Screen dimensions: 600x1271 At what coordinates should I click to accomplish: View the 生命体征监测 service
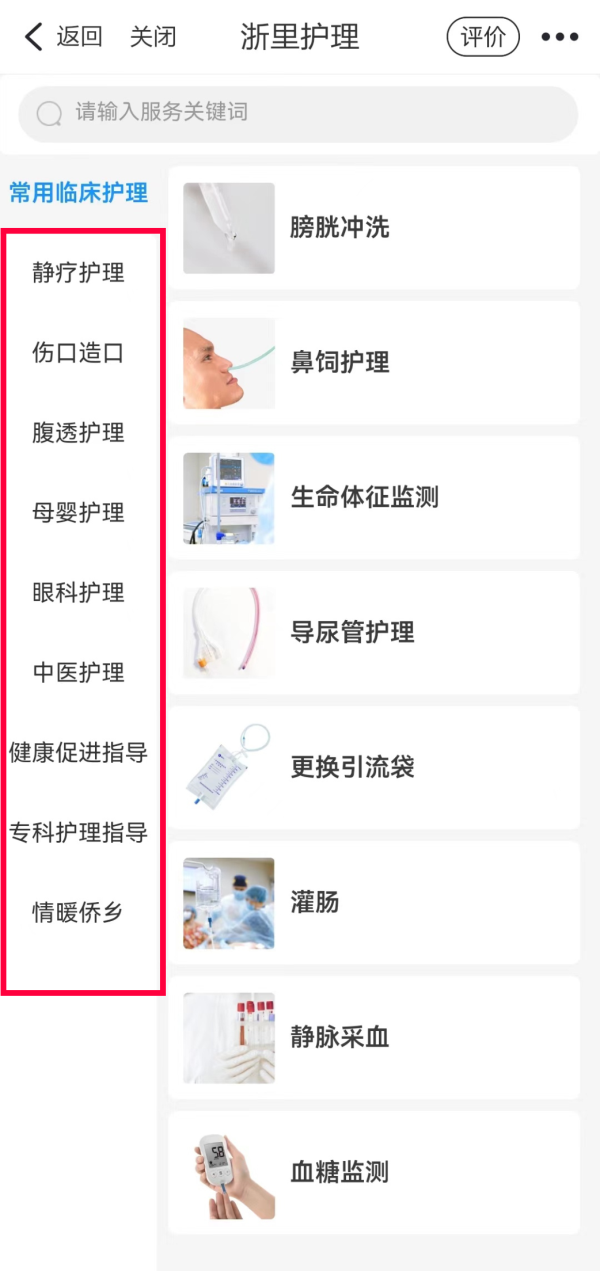pos(373,498)
